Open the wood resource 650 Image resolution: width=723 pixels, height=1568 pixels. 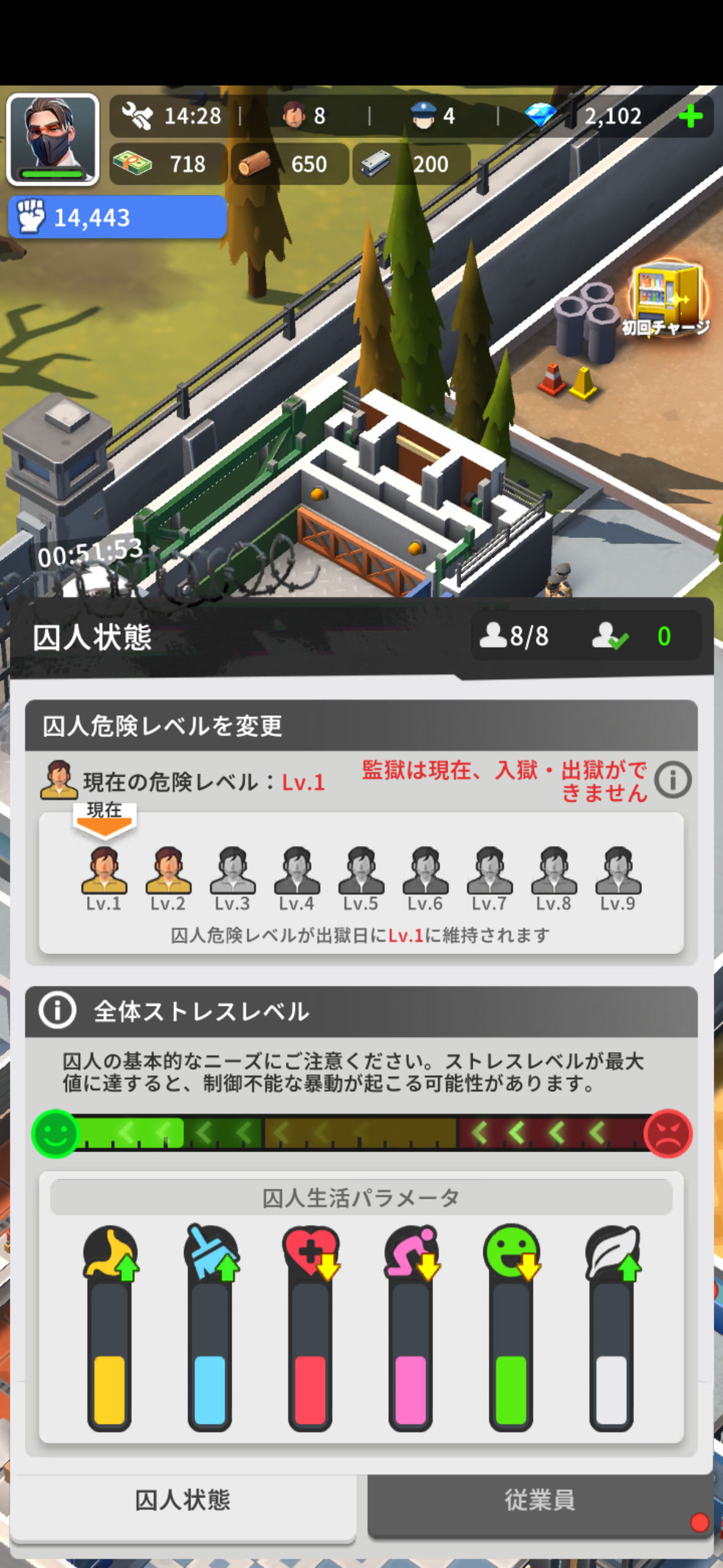[289, 164]
